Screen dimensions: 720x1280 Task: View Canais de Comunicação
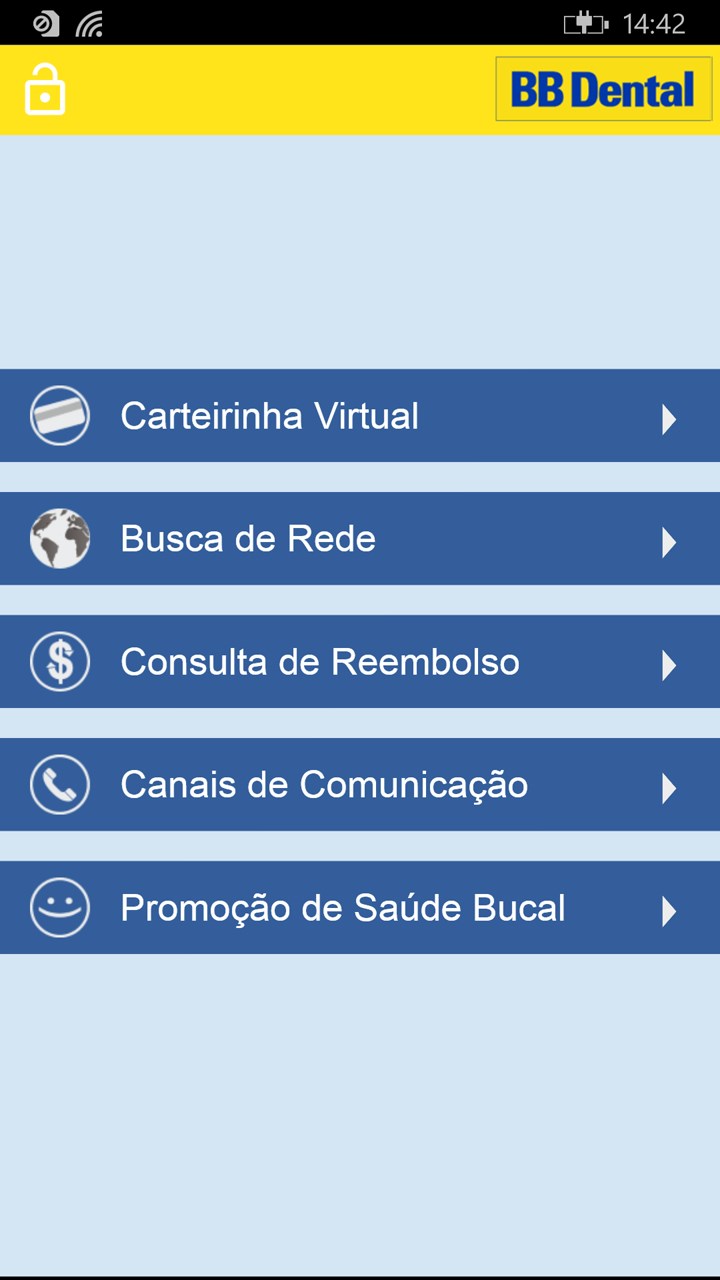[360, 785]
